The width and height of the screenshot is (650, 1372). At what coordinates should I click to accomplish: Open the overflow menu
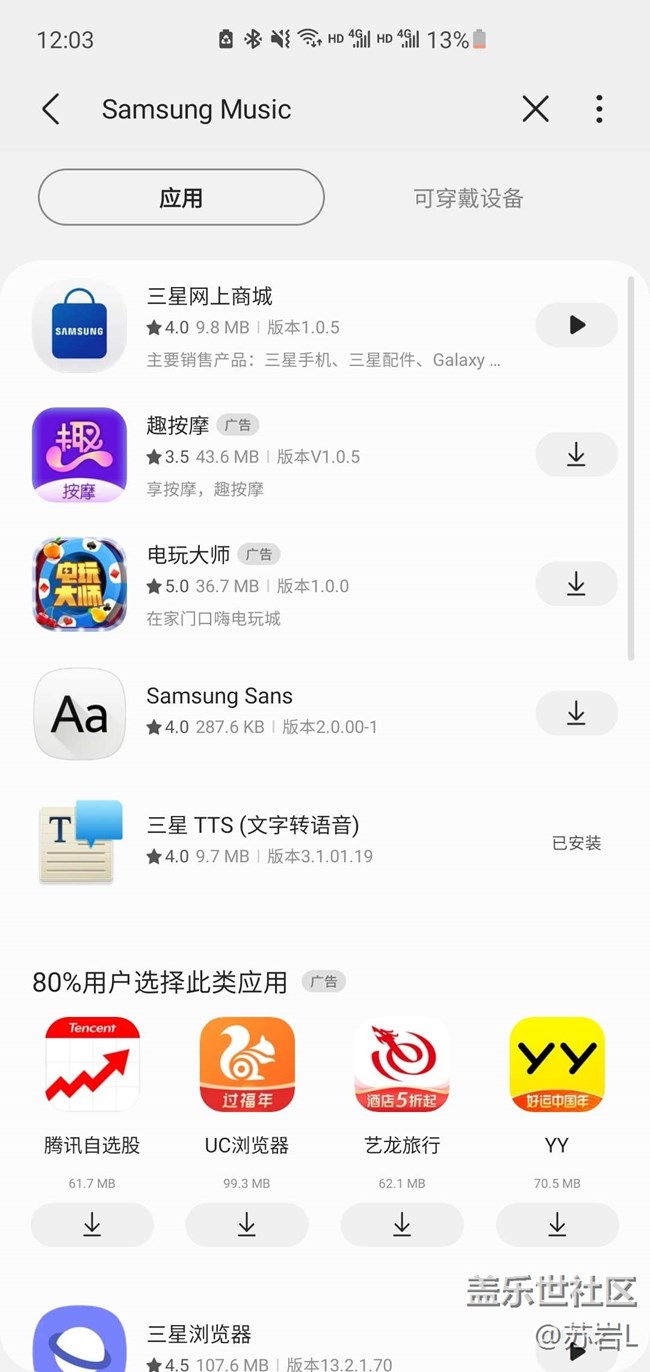pyautogui.click(x=599, y=109)
